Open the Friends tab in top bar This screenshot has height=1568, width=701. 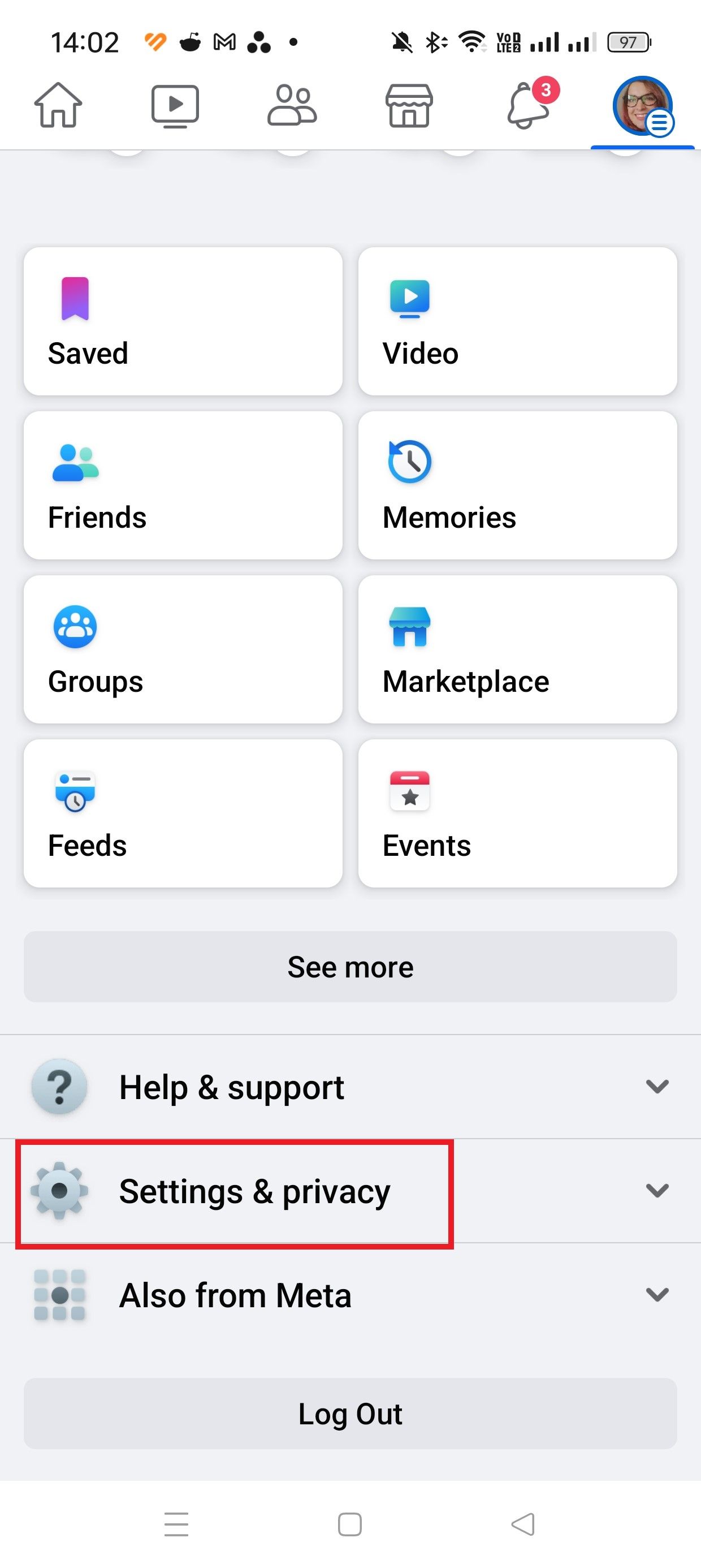292,106
